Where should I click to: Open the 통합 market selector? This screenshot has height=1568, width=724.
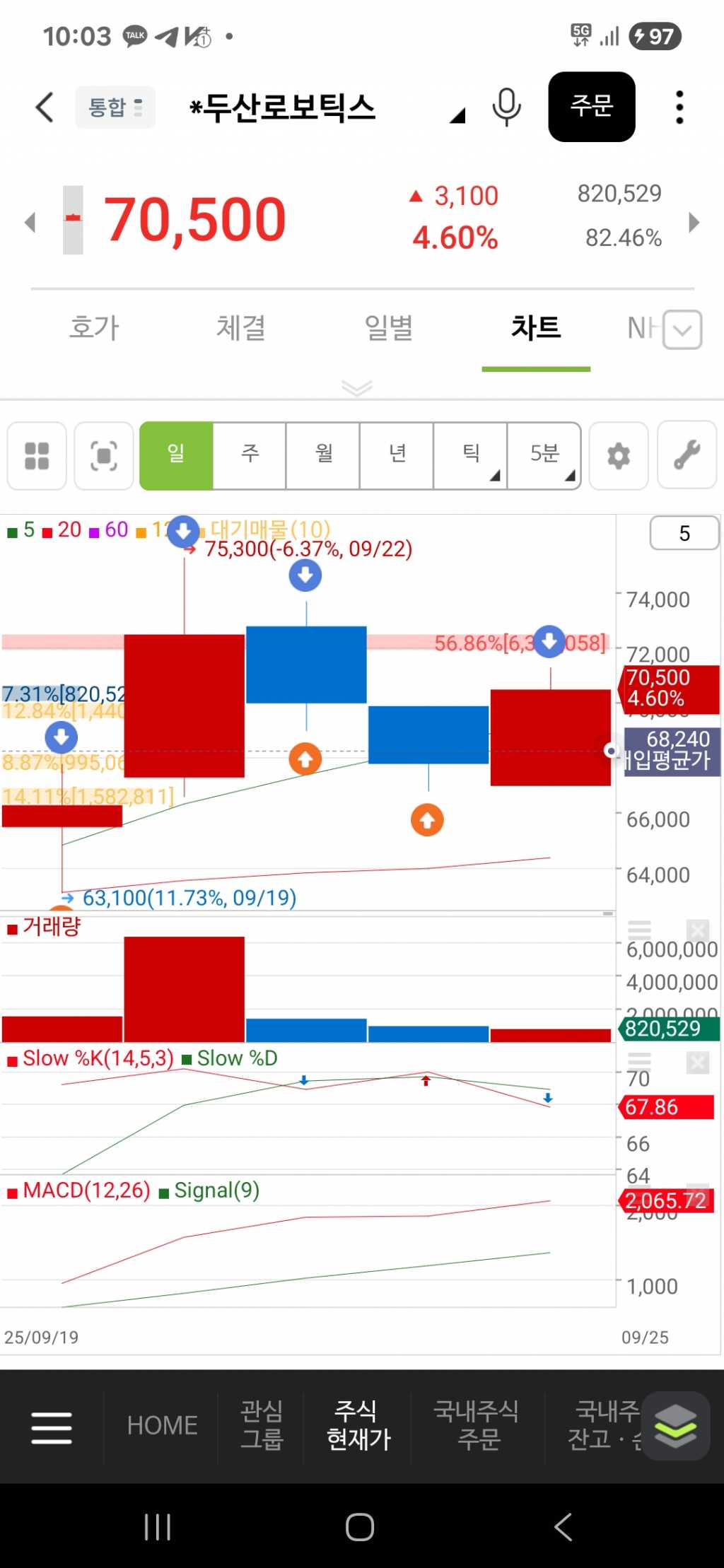click(x=115, y=107)
